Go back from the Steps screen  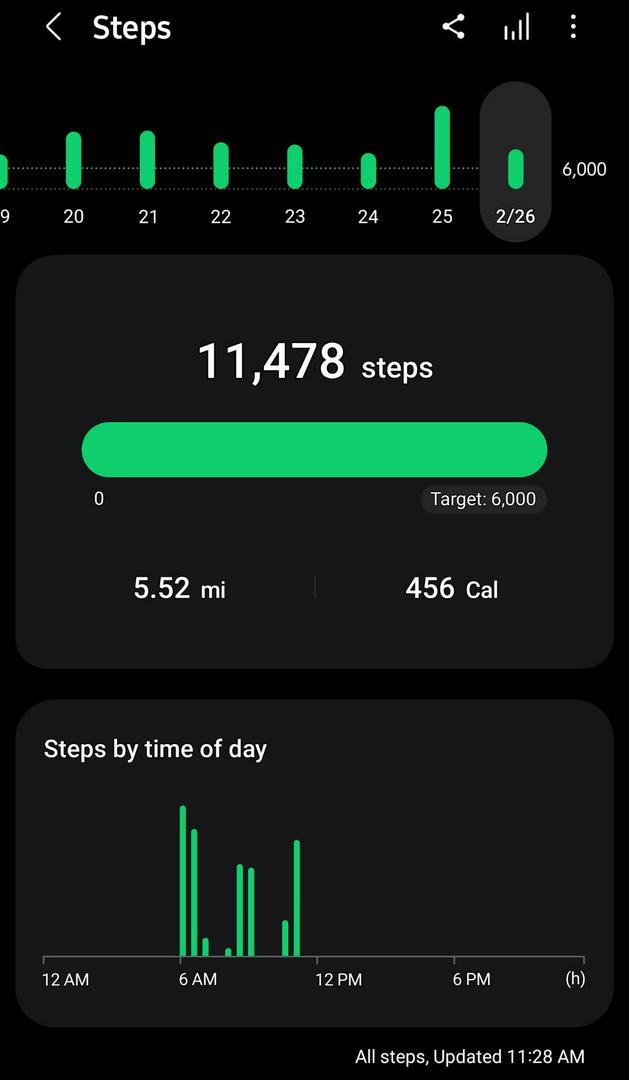click(x=54, y=28)
